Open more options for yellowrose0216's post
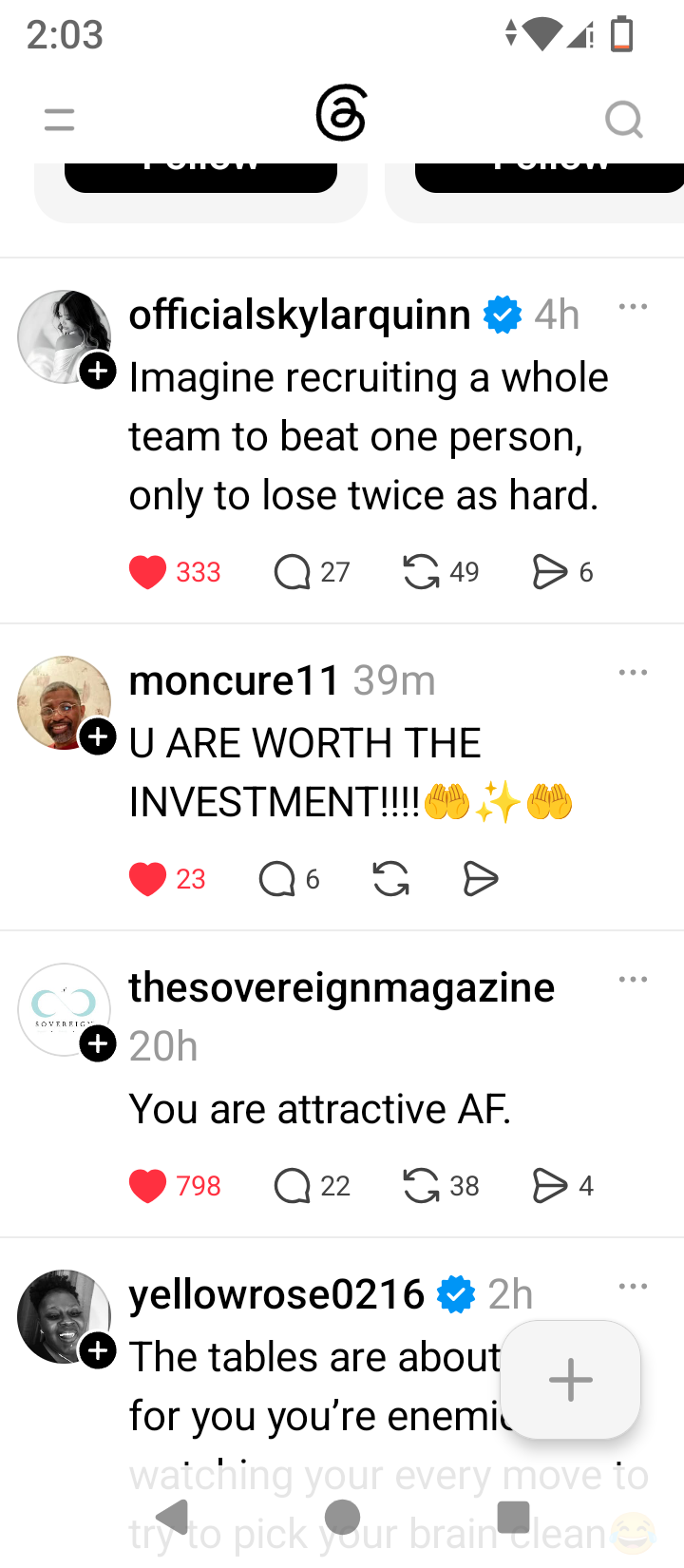Screen dimensions: 684x1568 coord(633,1287)
